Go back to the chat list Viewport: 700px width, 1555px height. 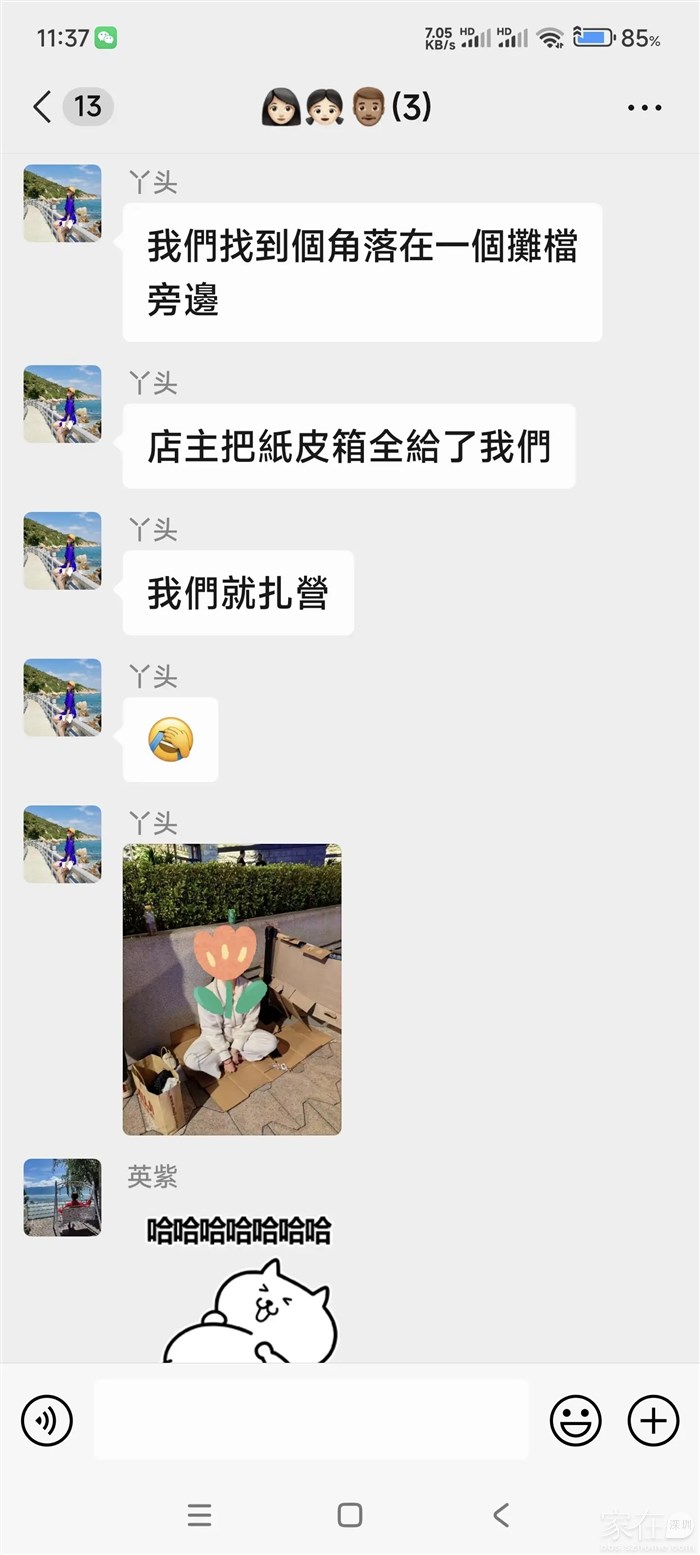click(x=42, y=107)
